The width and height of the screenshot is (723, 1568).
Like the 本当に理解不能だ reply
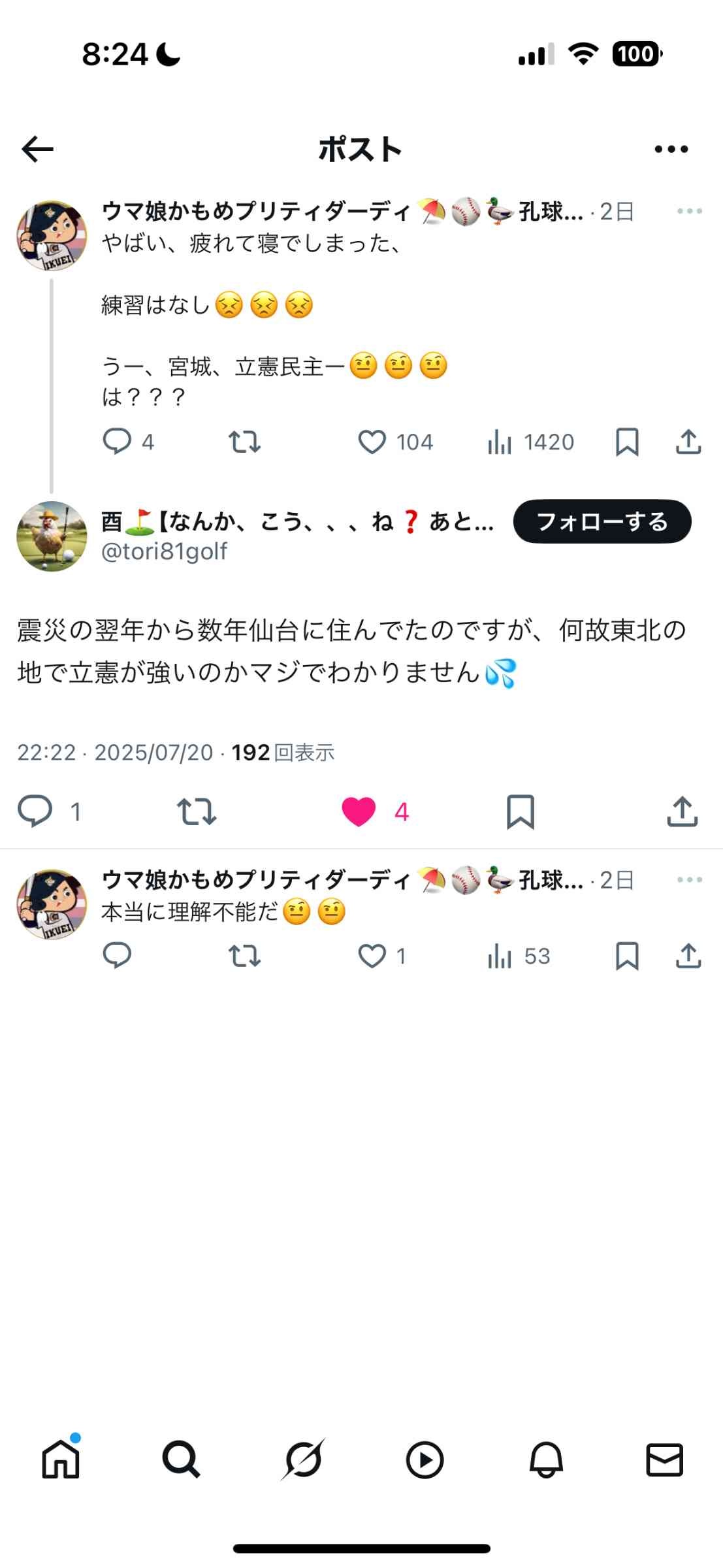point(372,956)
